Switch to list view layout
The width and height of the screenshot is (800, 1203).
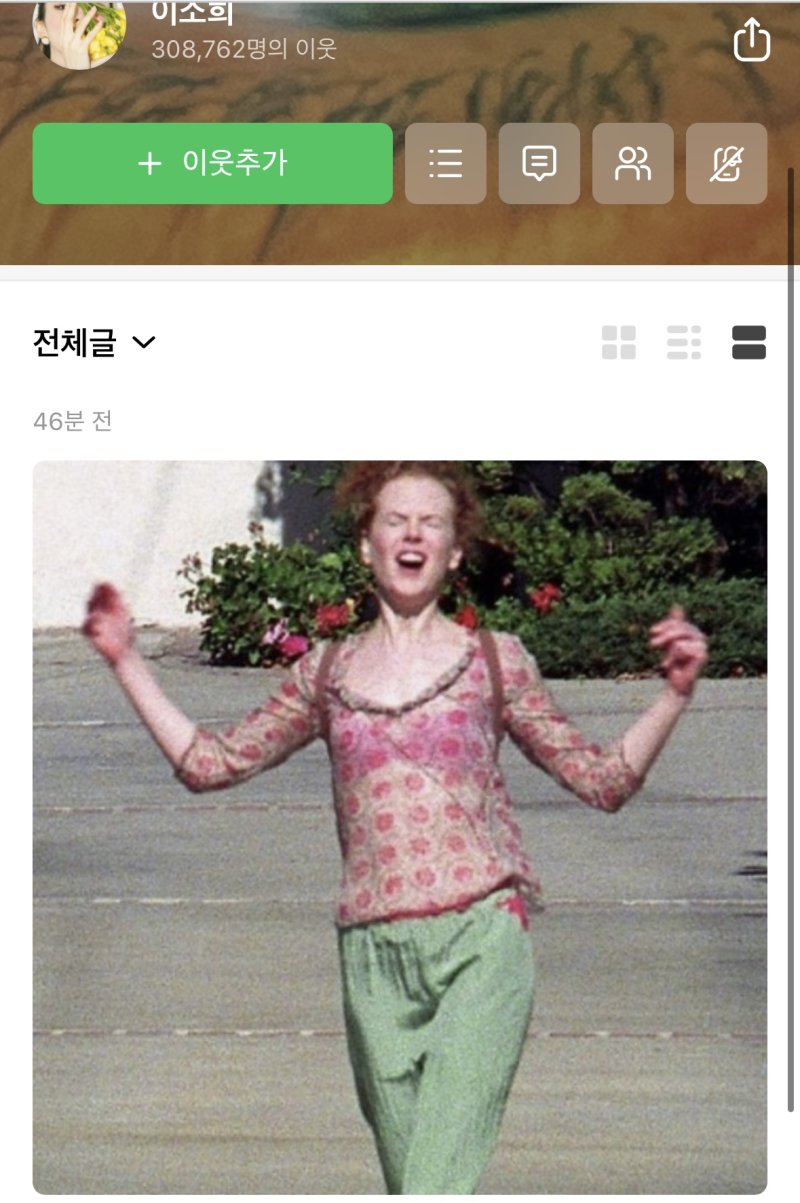[x=684, y=343]
